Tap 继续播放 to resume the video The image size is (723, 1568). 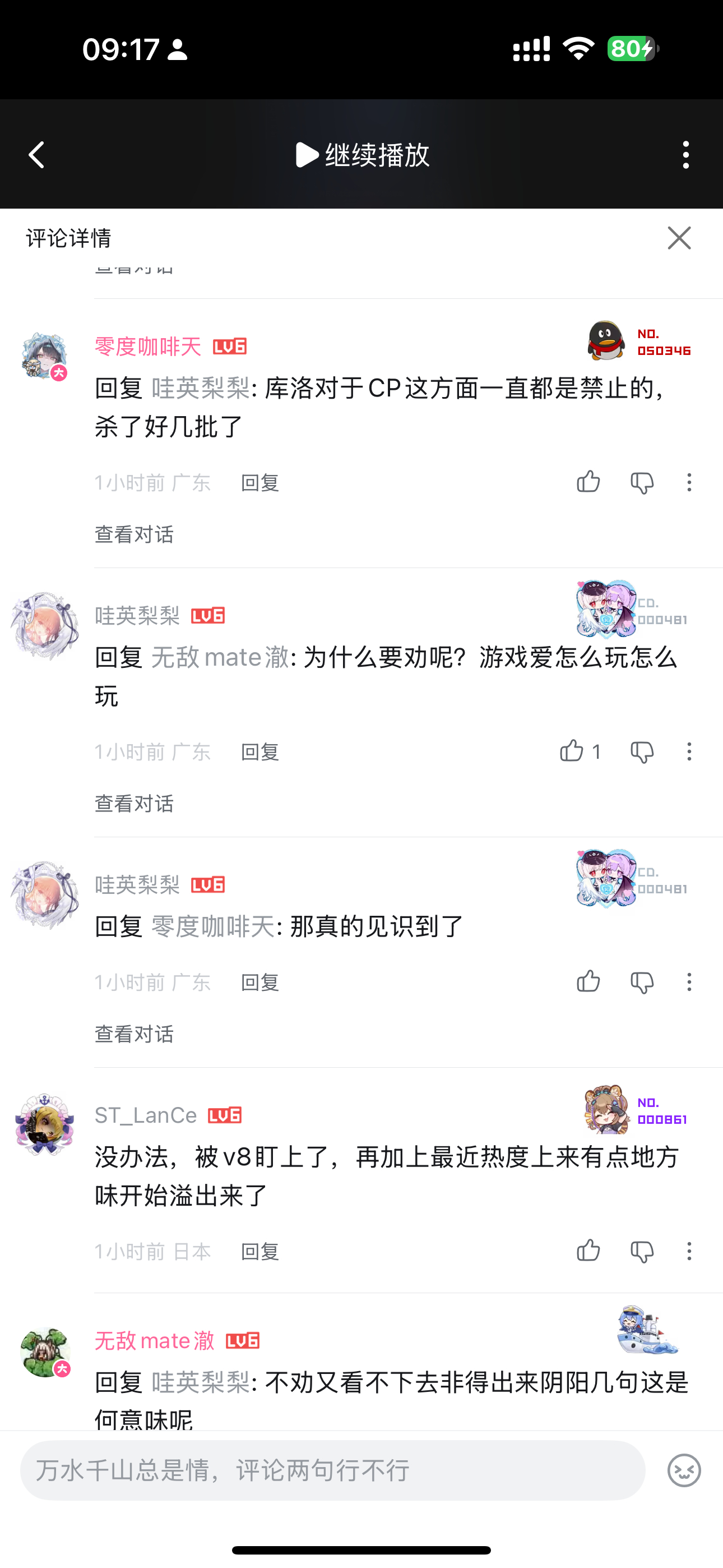[363, 155]
